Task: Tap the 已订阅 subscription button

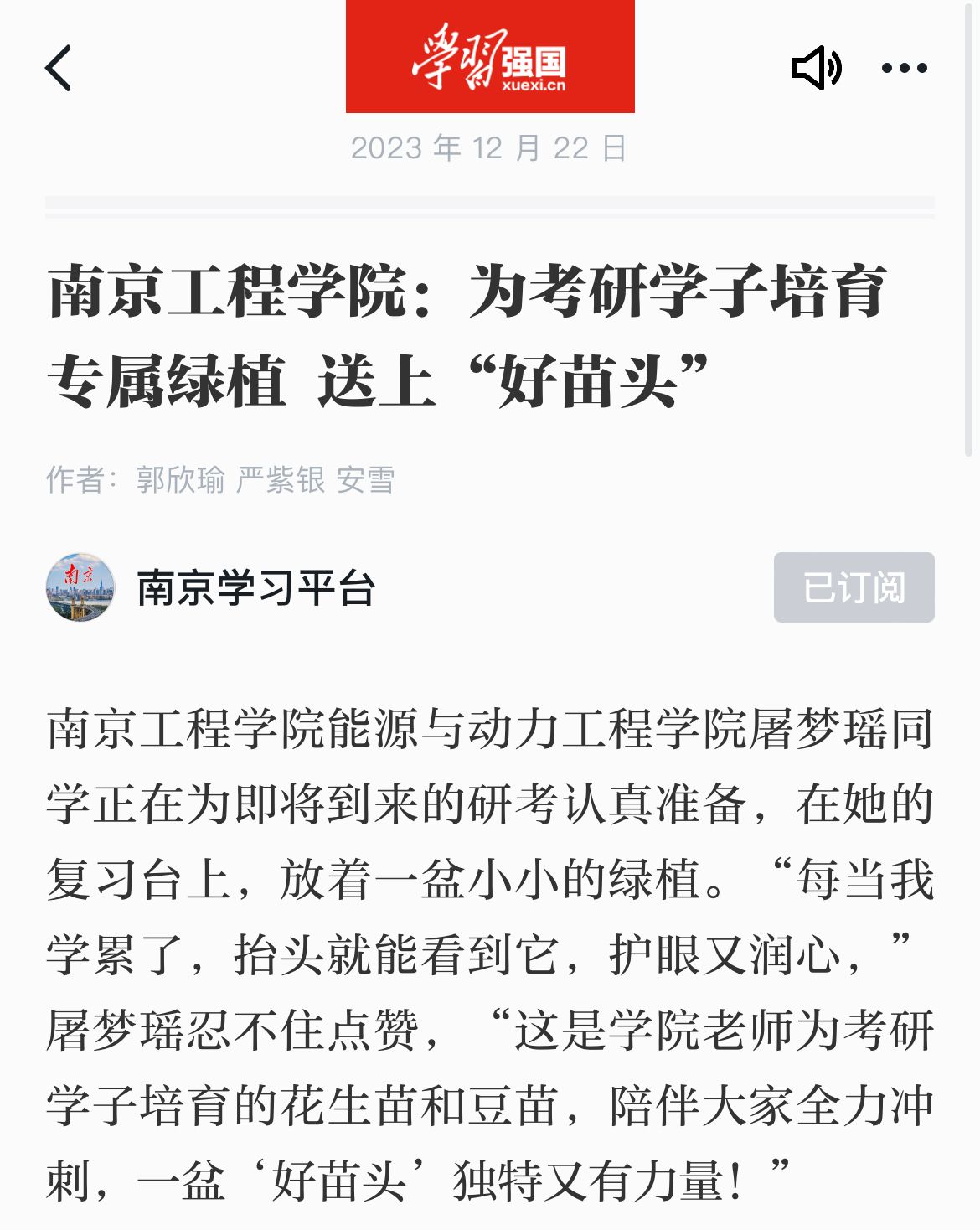Action: pos(854,587)
